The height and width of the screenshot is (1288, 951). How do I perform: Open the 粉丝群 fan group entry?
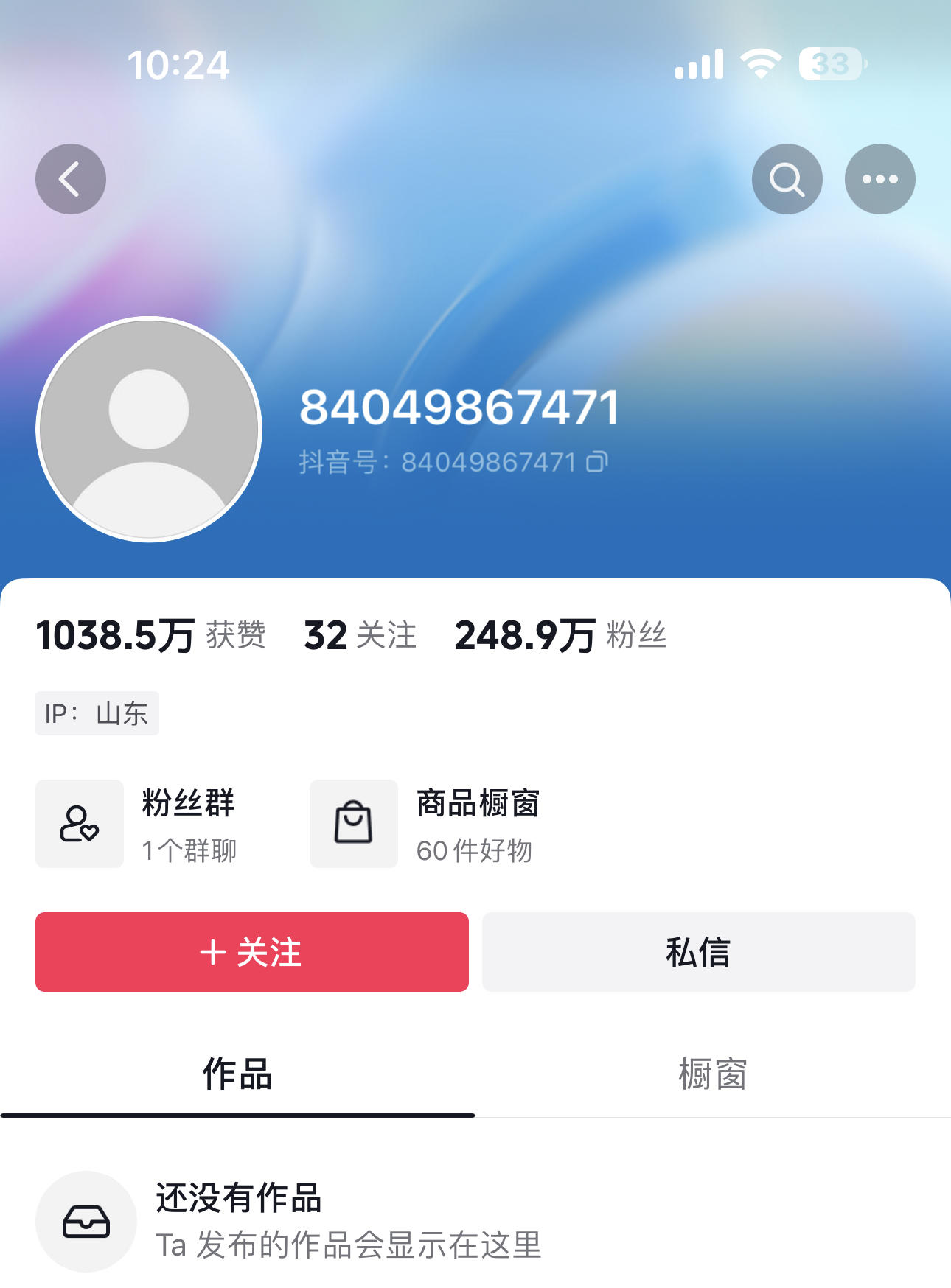point(137,824)
